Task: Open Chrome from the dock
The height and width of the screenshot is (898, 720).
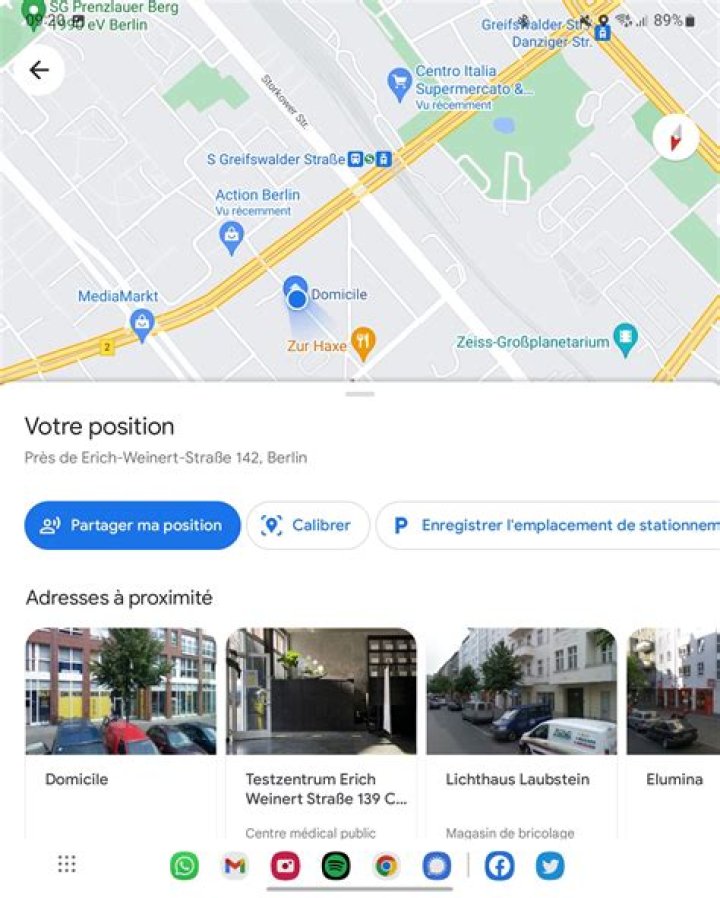Action: point(386,864)
